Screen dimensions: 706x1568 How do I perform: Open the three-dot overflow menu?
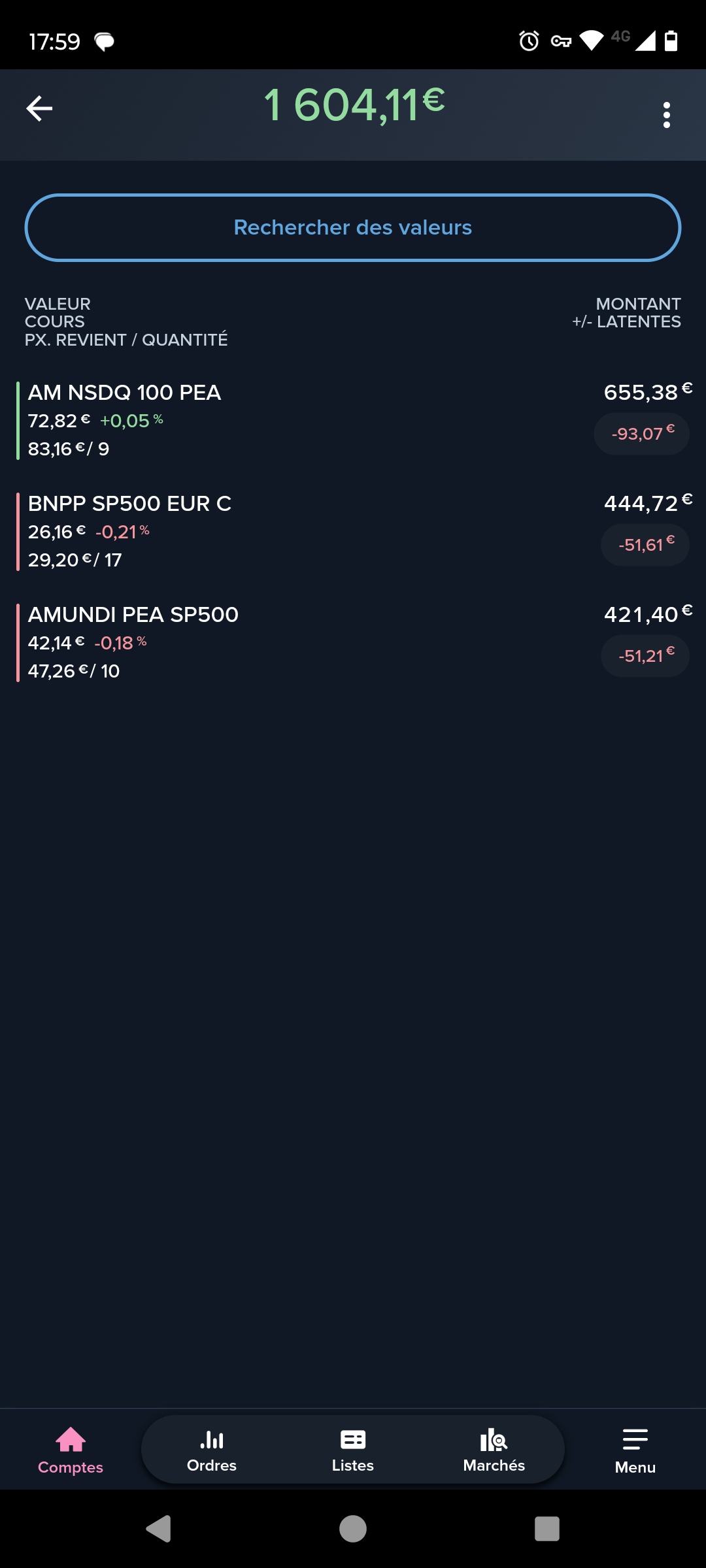[667, 115]
